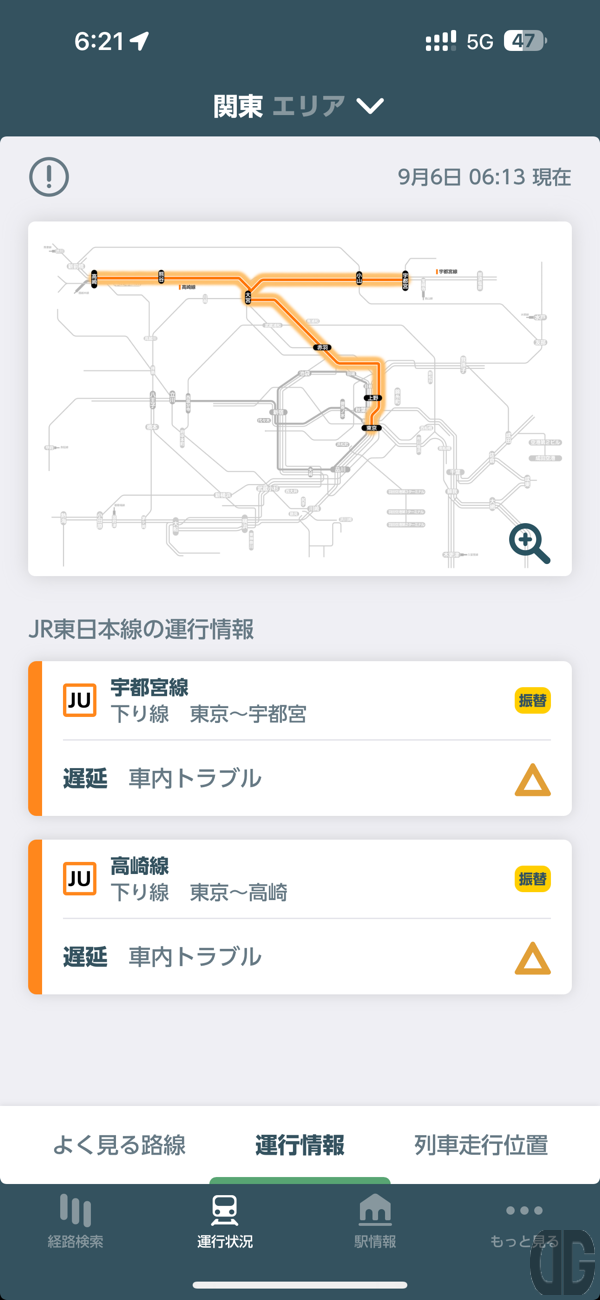Open the 関東 エリア area dropdown

tap(299, 106)
